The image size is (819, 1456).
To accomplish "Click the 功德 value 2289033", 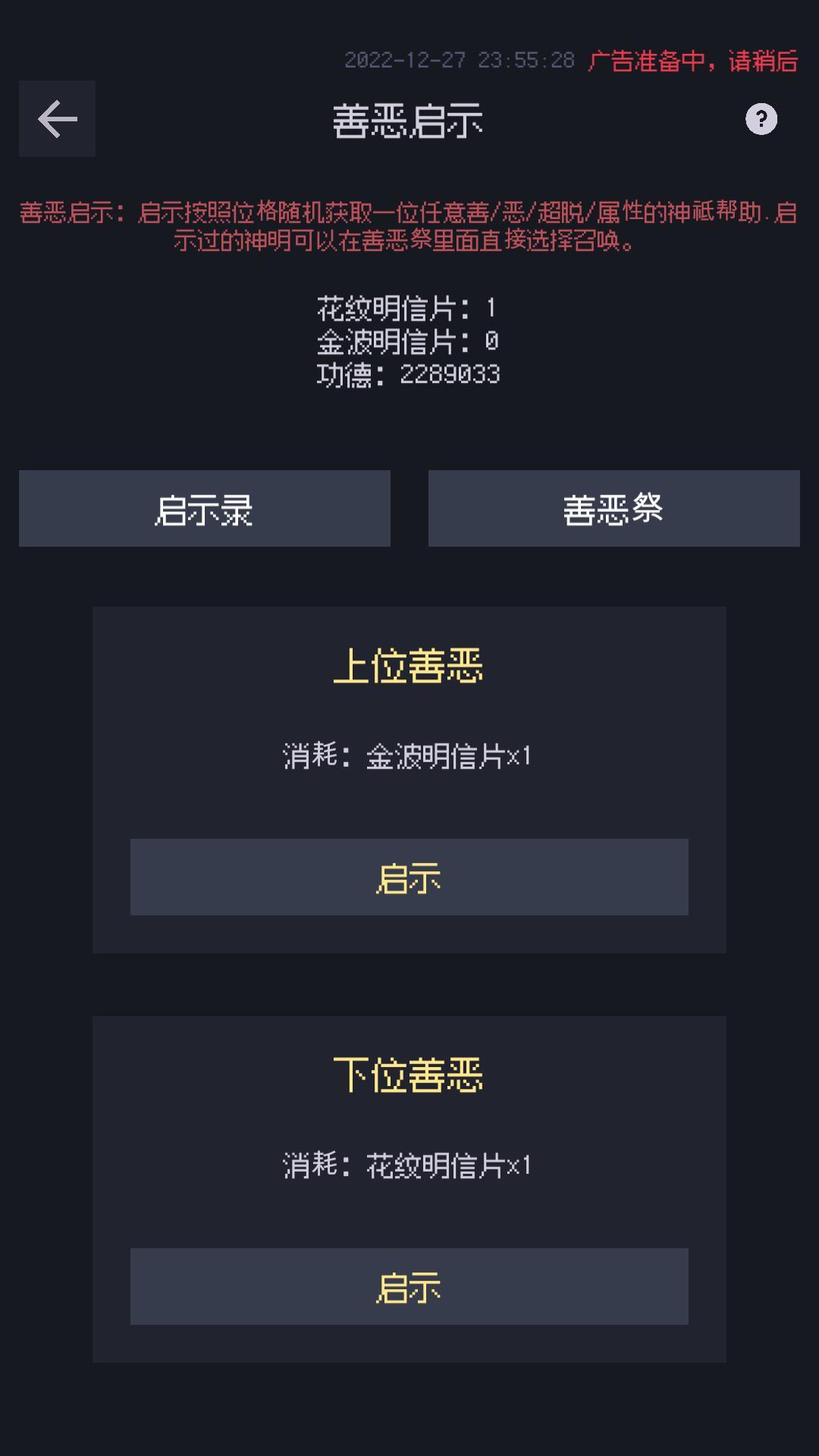I will [409, 373].
